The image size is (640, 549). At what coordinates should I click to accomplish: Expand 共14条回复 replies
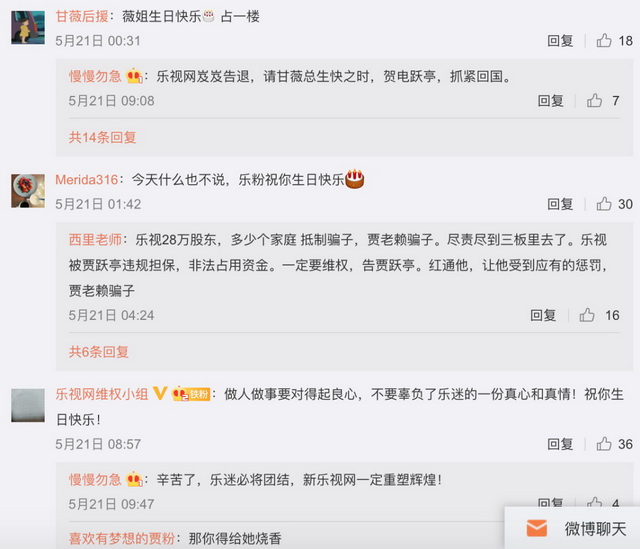pos(102,137)
